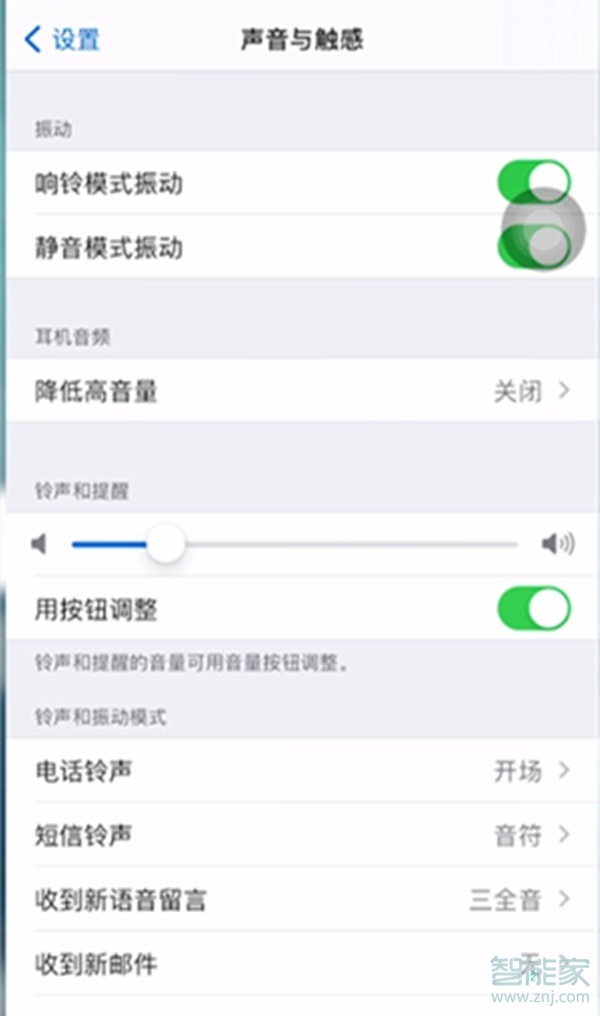
Task: Disable 用按钮调整 switch
Action: coord(533,609)
